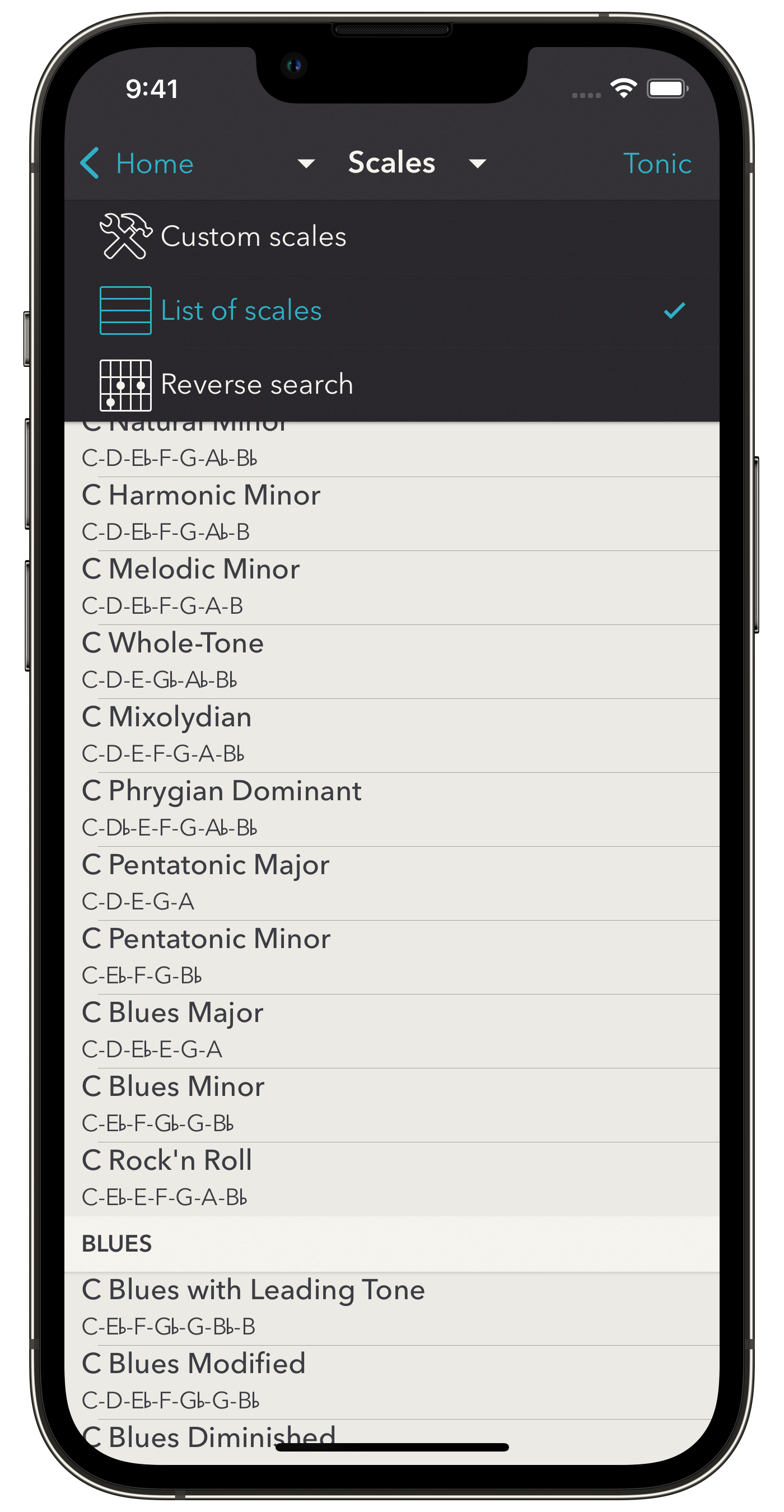The height and width of the screenshot is (1512, 784).
Task: Select the C Pentatonic Minor scale
Action: (x=206, y=939)
